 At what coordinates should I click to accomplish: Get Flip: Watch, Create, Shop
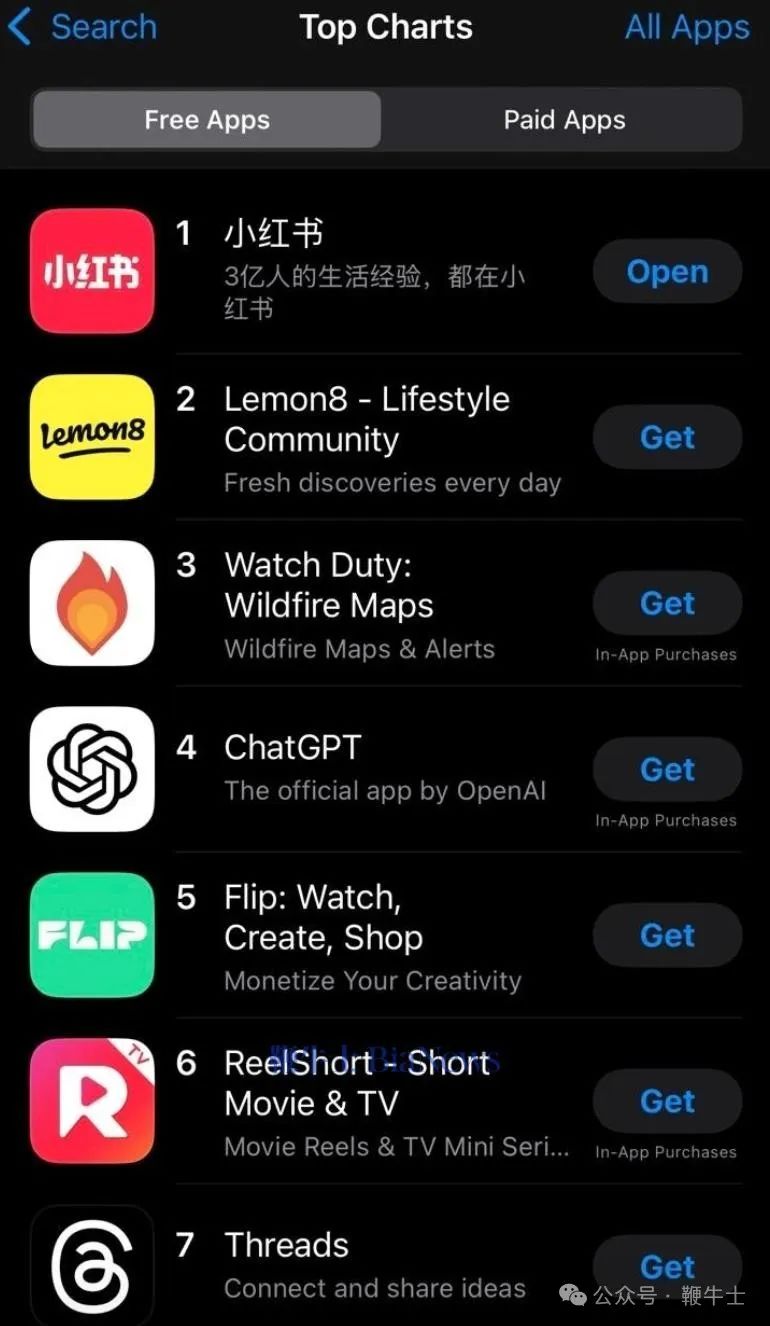[x=667, y=936]
